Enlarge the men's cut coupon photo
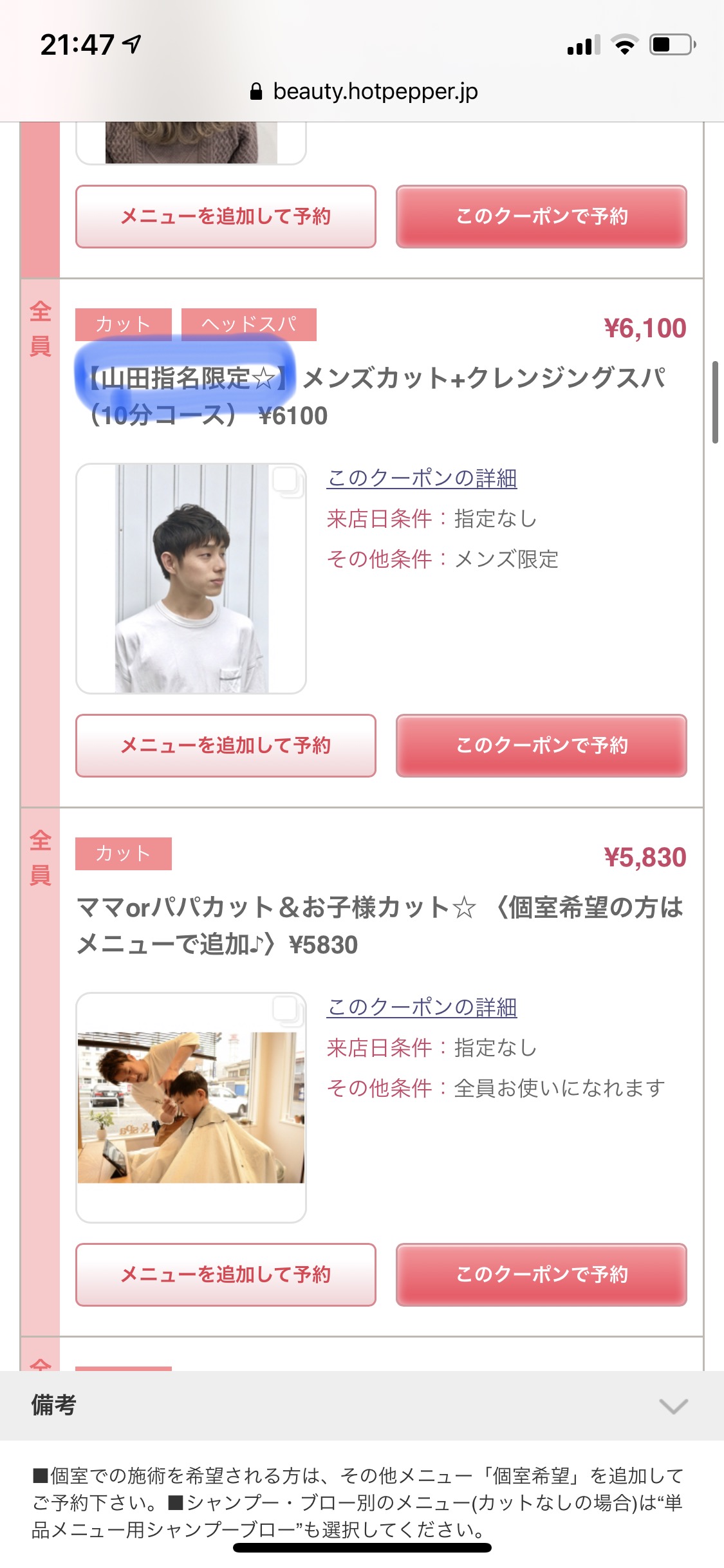Image resolution: width=724 pixels, height=1568 pixels. coord(191,578)
